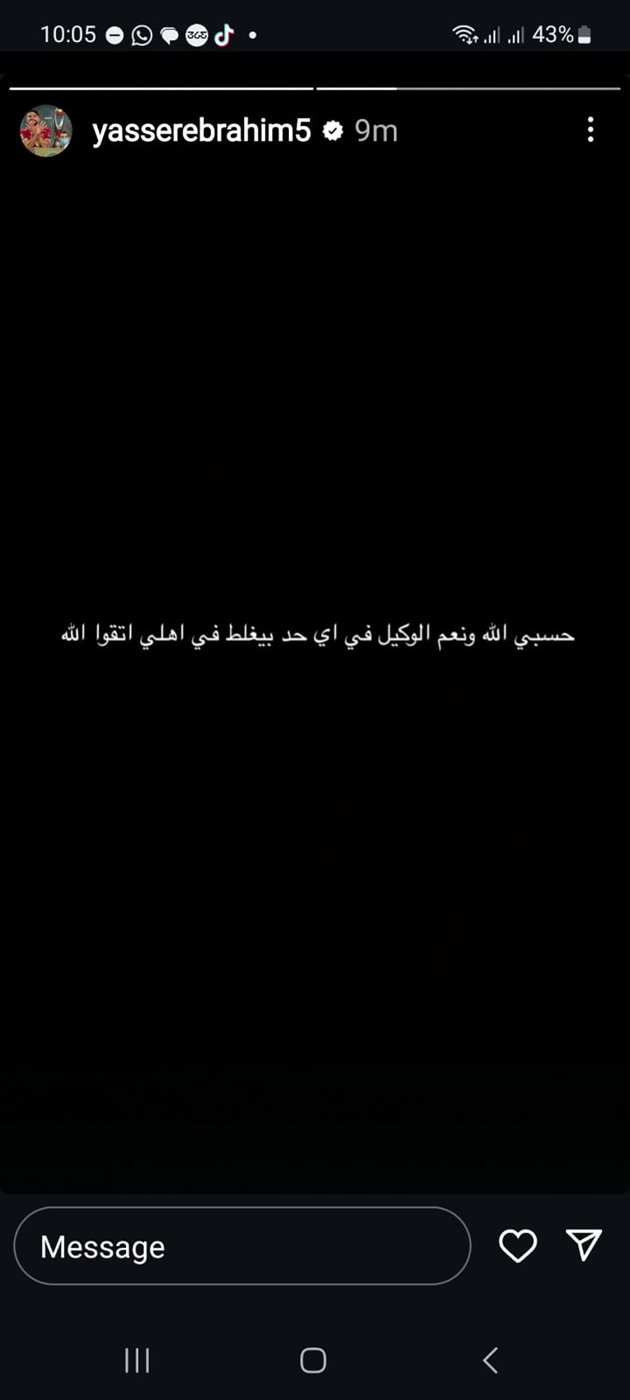Viewport: 630px width, 1400px height.
Task: Open yasserebrahim5's profile picture
Action: (x=46, y=130)
